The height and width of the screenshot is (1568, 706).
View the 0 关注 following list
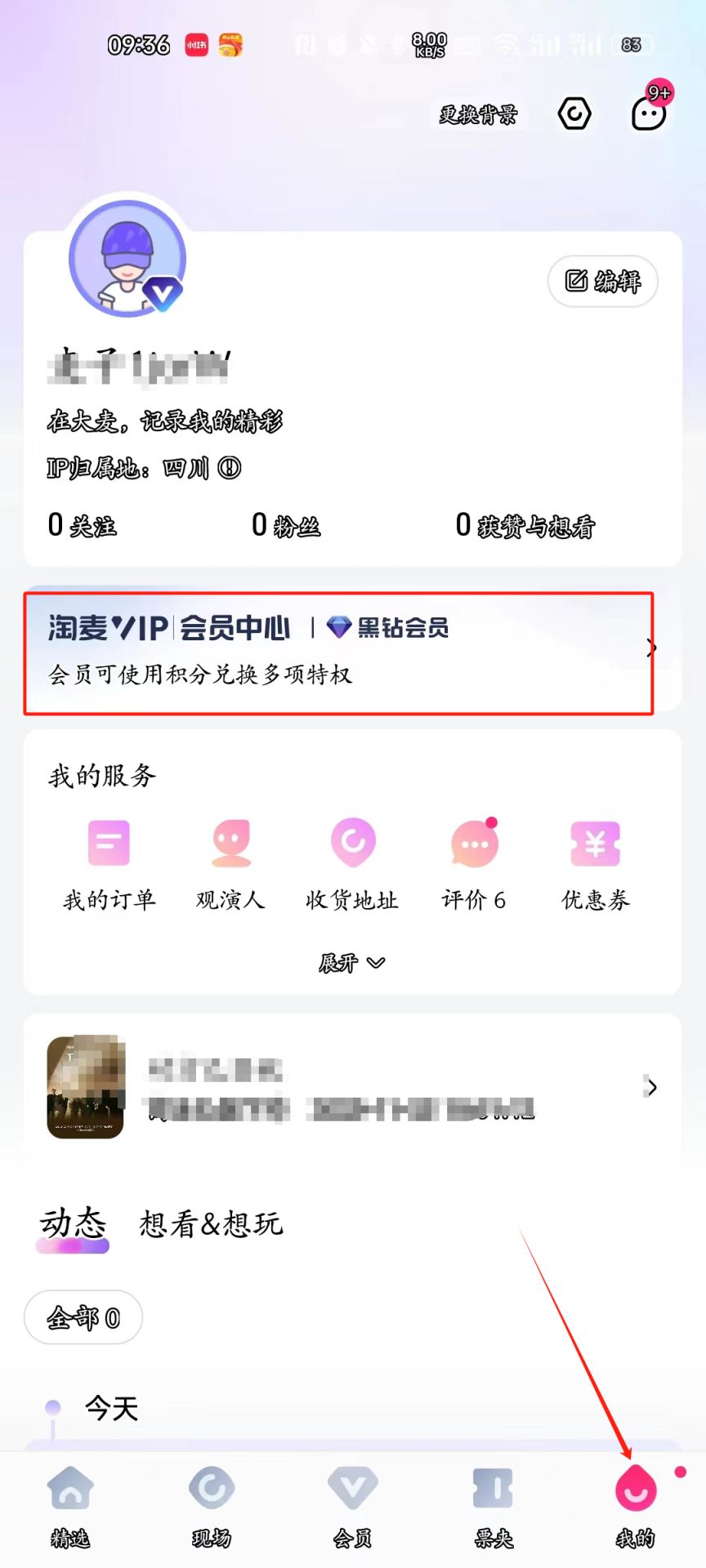82,525
